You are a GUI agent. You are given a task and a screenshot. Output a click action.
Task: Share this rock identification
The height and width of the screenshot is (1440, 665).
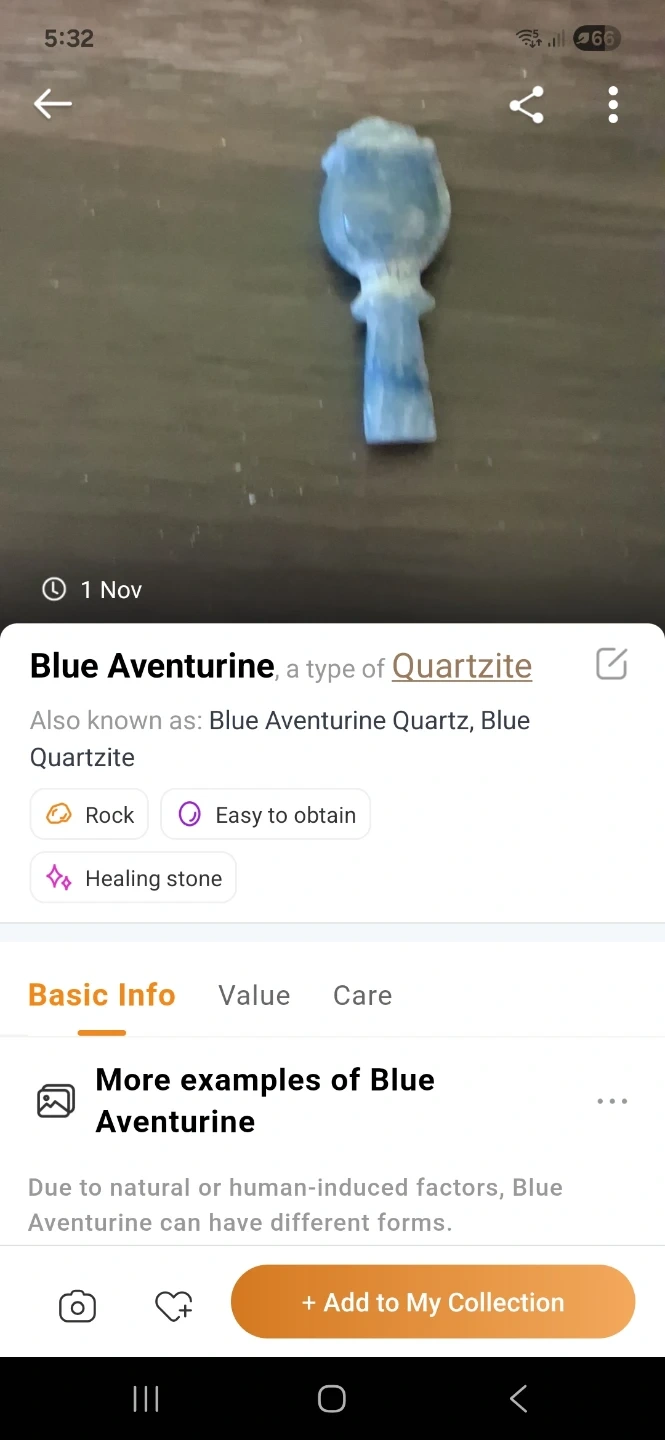point(526,105)
